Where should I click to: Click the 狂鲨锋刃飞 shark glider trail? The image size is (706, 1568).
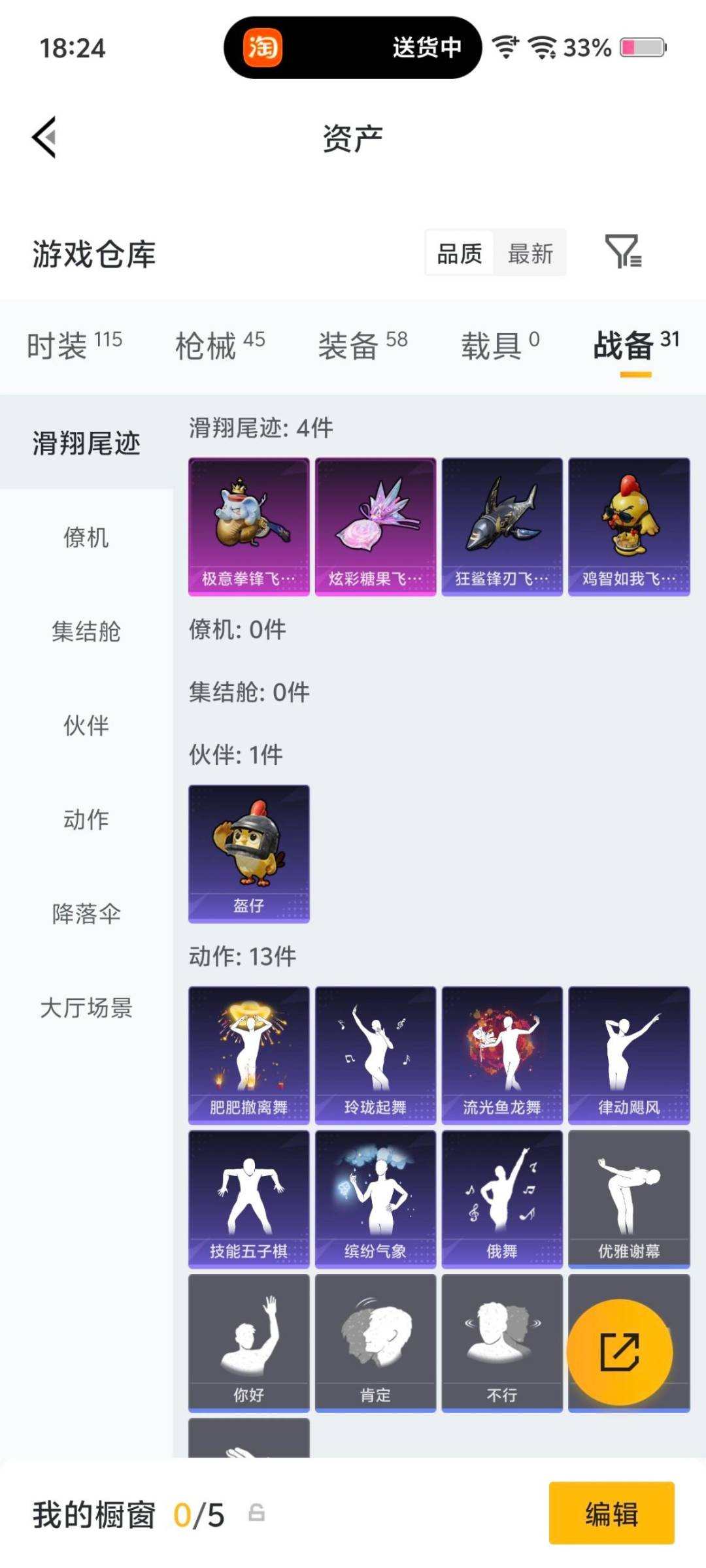[x=502, y=526]
